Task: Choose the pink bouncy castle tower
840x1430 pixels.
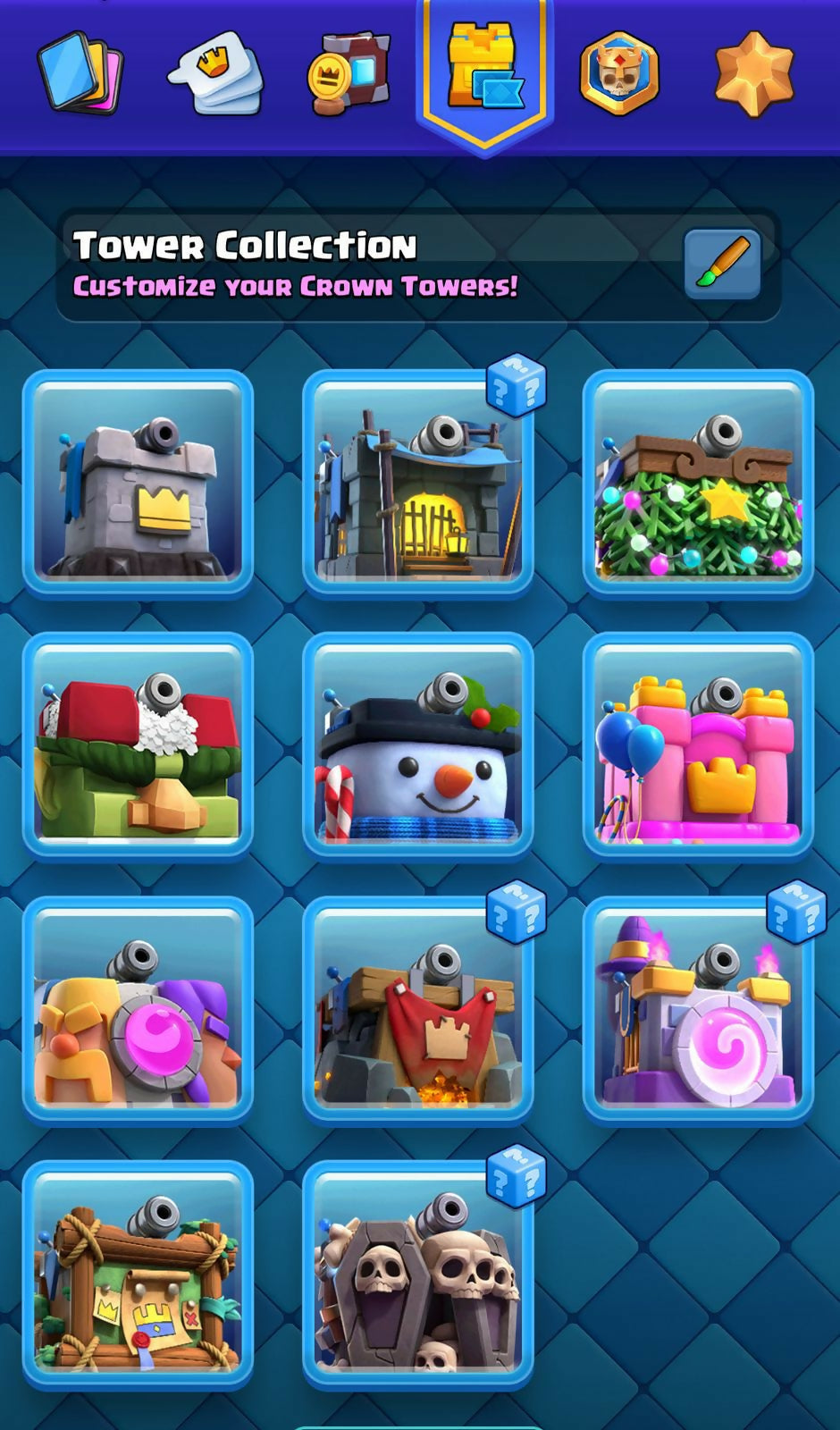Action: click(698, 746)
